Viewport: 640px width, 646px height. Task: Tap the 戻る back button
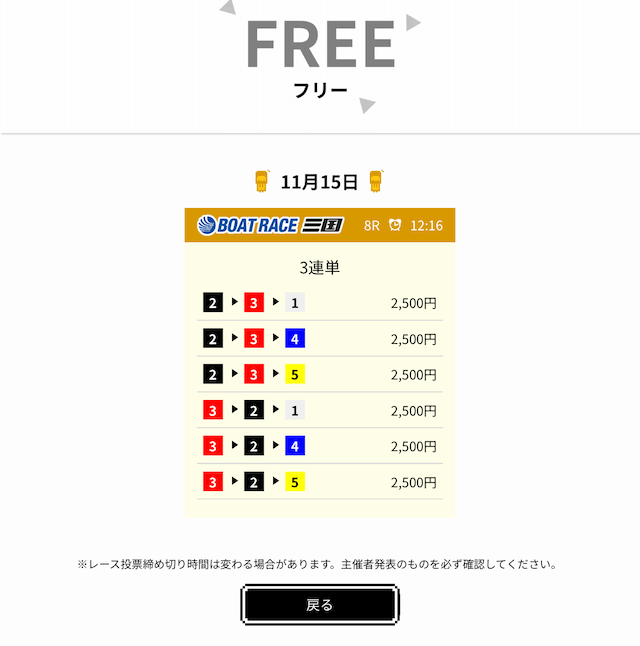pyautogui.click(x=320, y=605)
